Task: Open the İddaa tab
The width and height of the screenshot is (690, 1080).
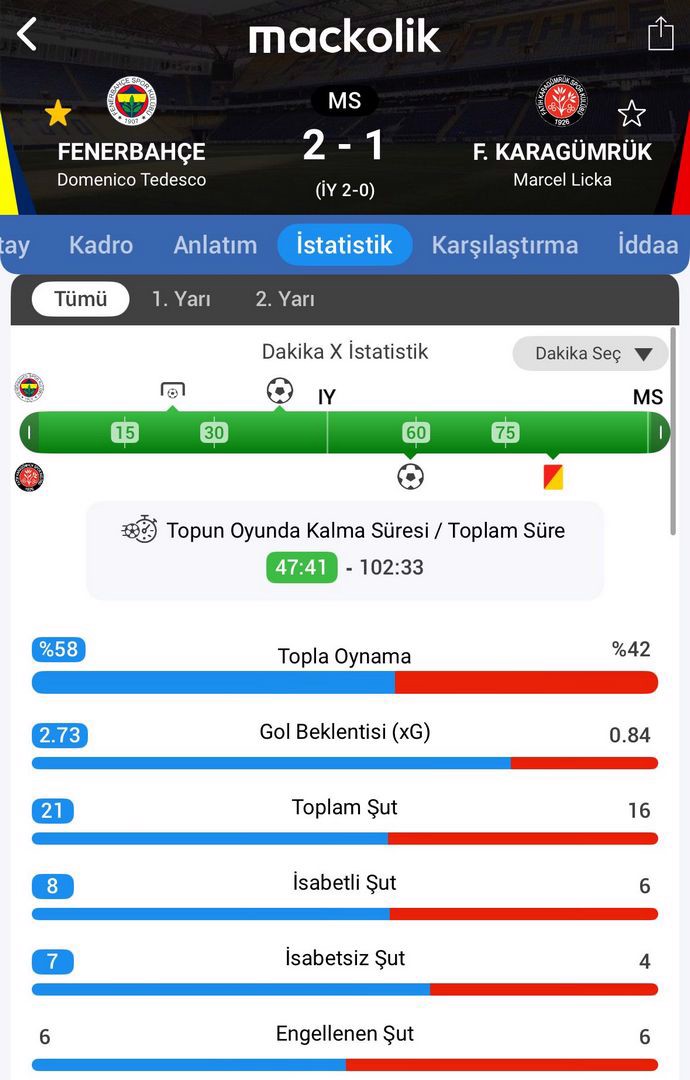Action: click(648, 245)
